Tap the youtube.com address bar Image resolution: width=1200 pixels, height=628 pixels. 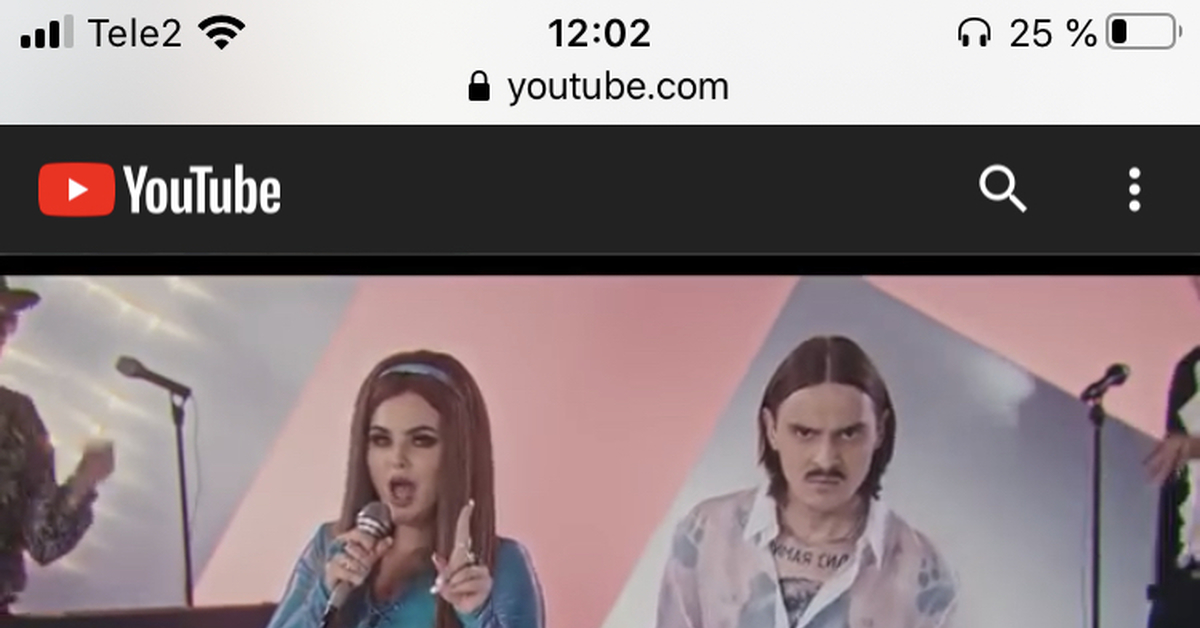click(x=599, y=87)
